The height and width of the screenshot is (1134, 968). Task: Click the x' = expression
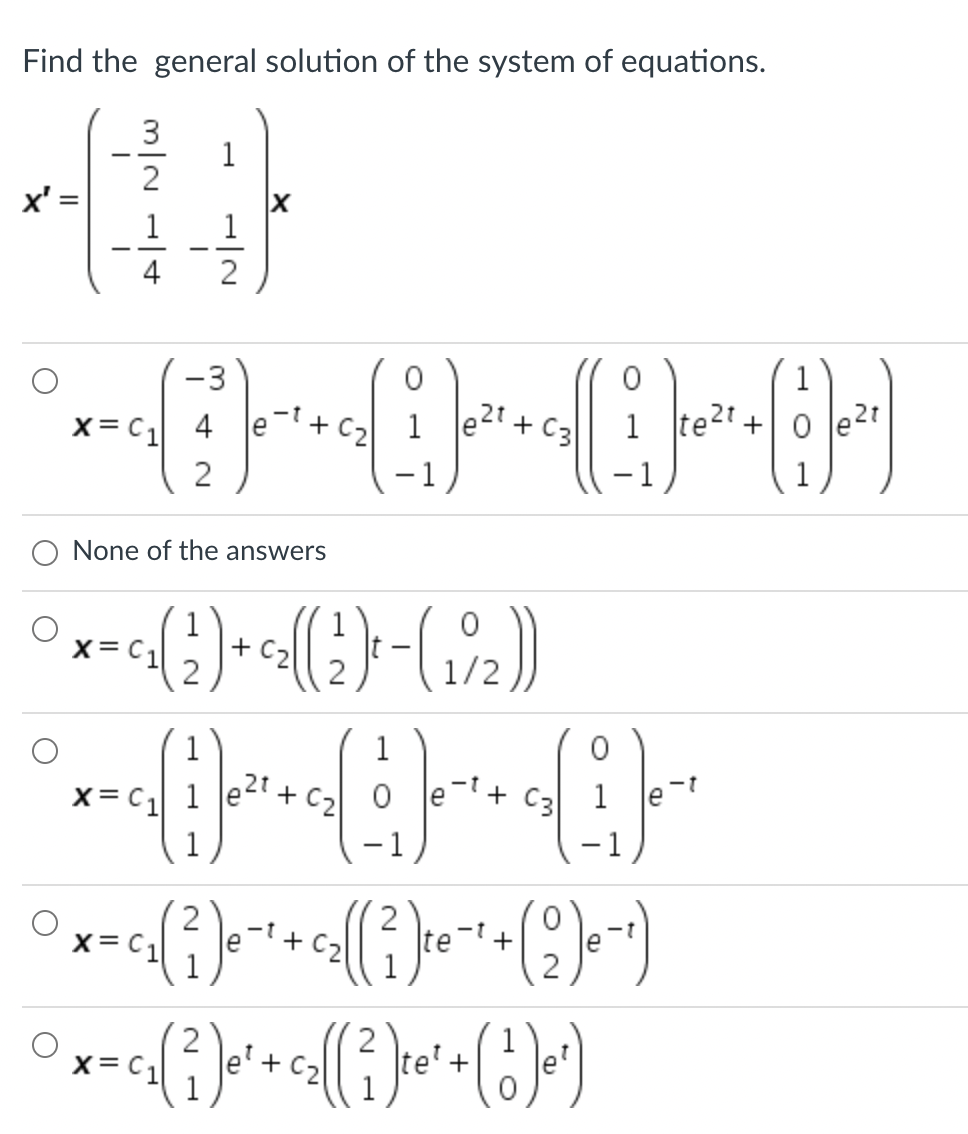(45, 197)
